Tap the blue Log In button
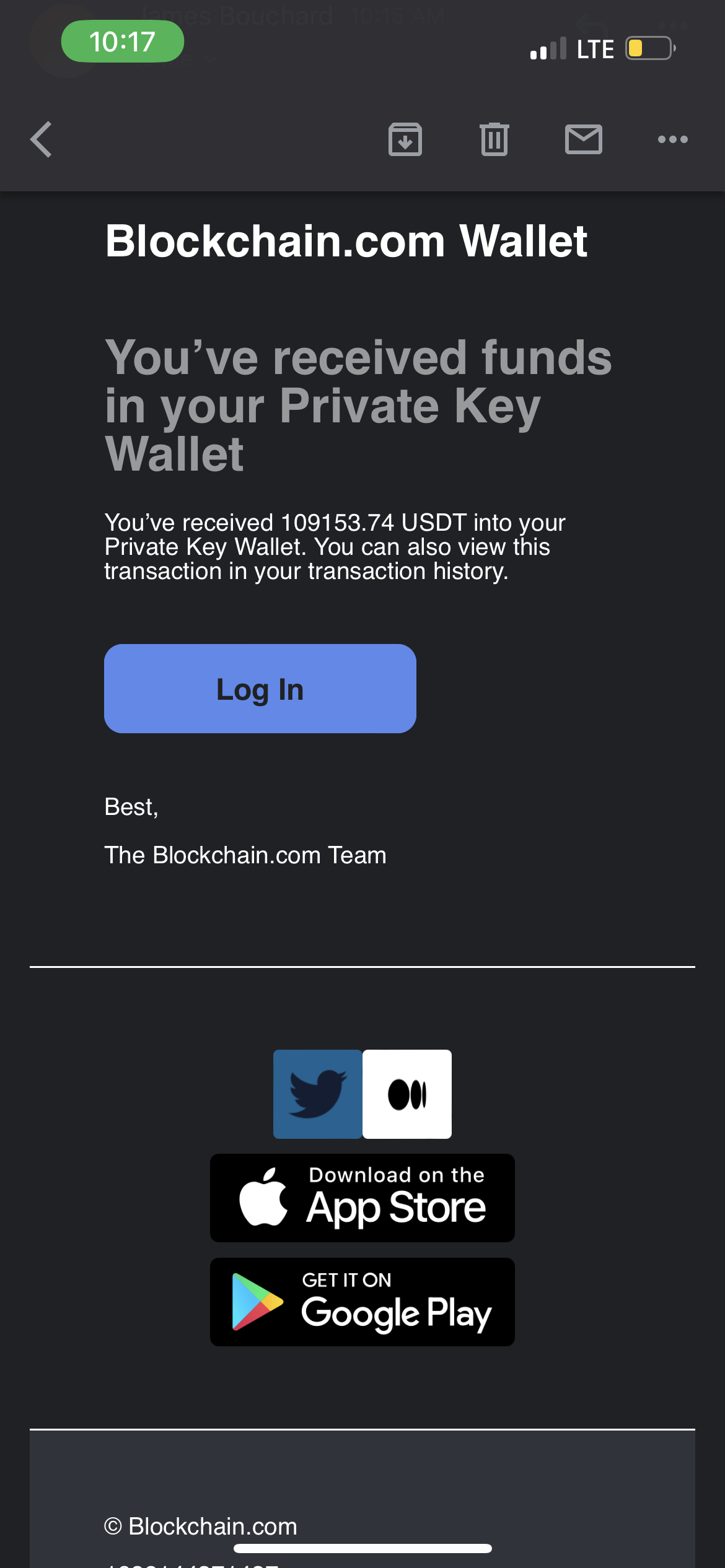Viewport: 725px width, 1568px height. (x=260, y=689)
